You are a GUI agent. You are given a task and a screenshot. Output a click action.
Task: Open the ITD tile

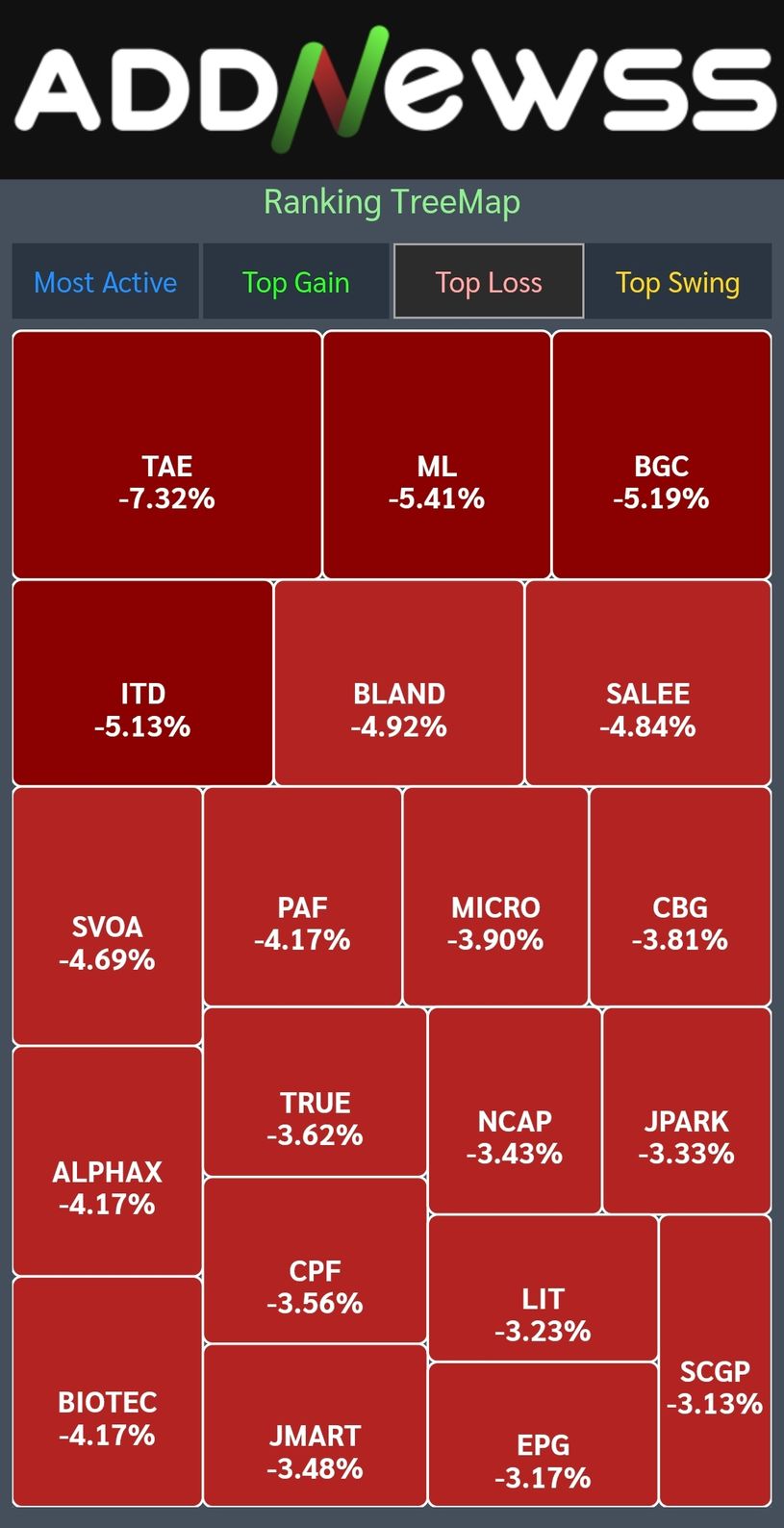pos(142,682)
